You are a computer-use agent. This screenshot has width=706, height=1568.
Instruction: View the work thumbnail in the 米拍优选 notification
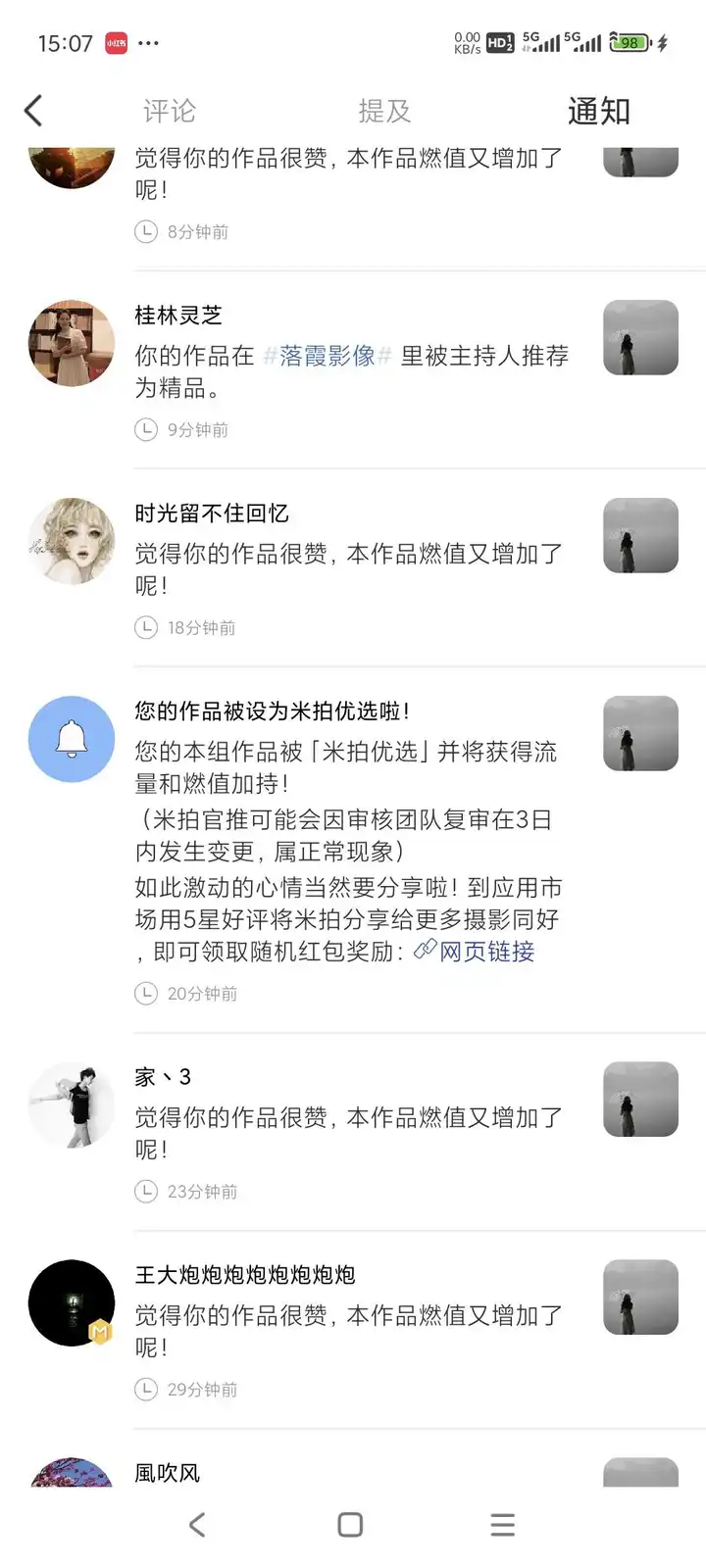[640, 733]
